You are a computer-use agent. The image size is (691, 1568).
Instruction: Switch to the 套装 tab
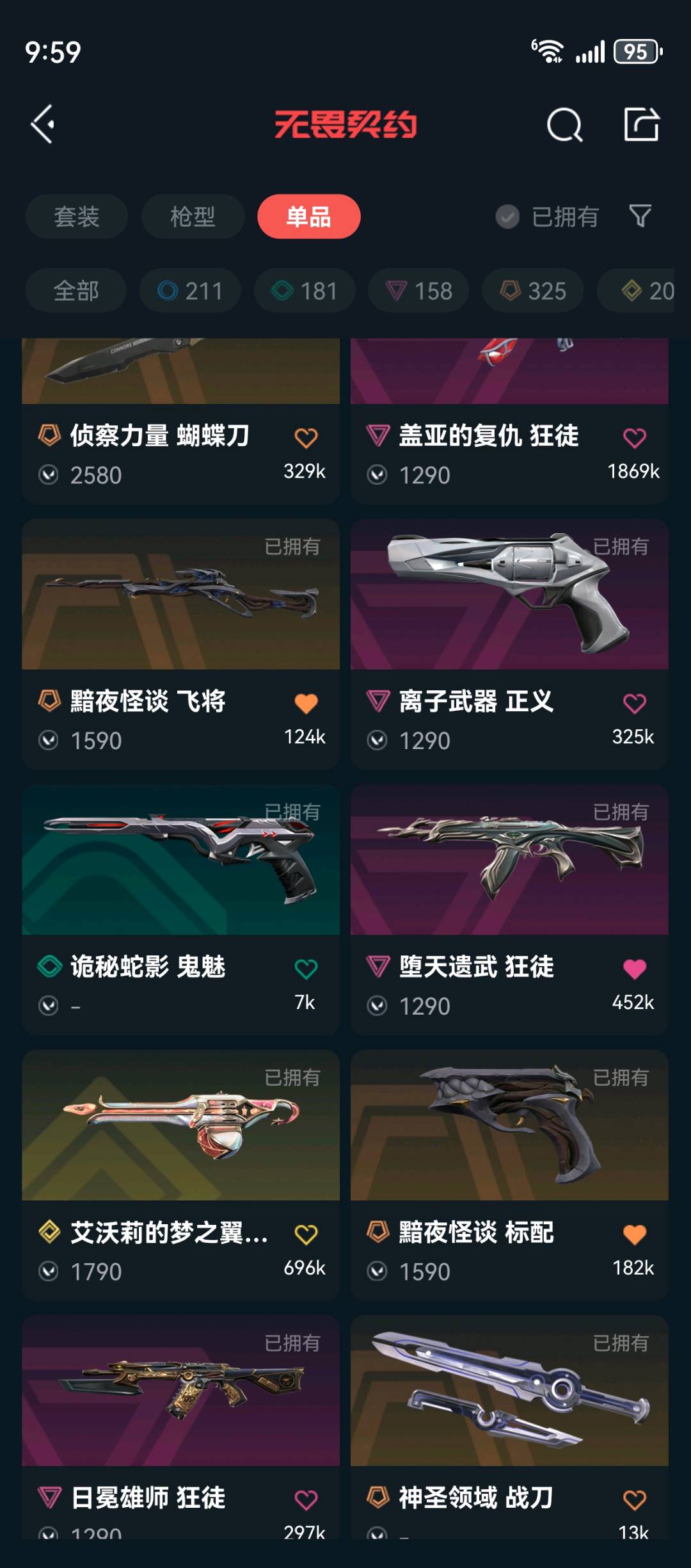click(x=77, y=216)
